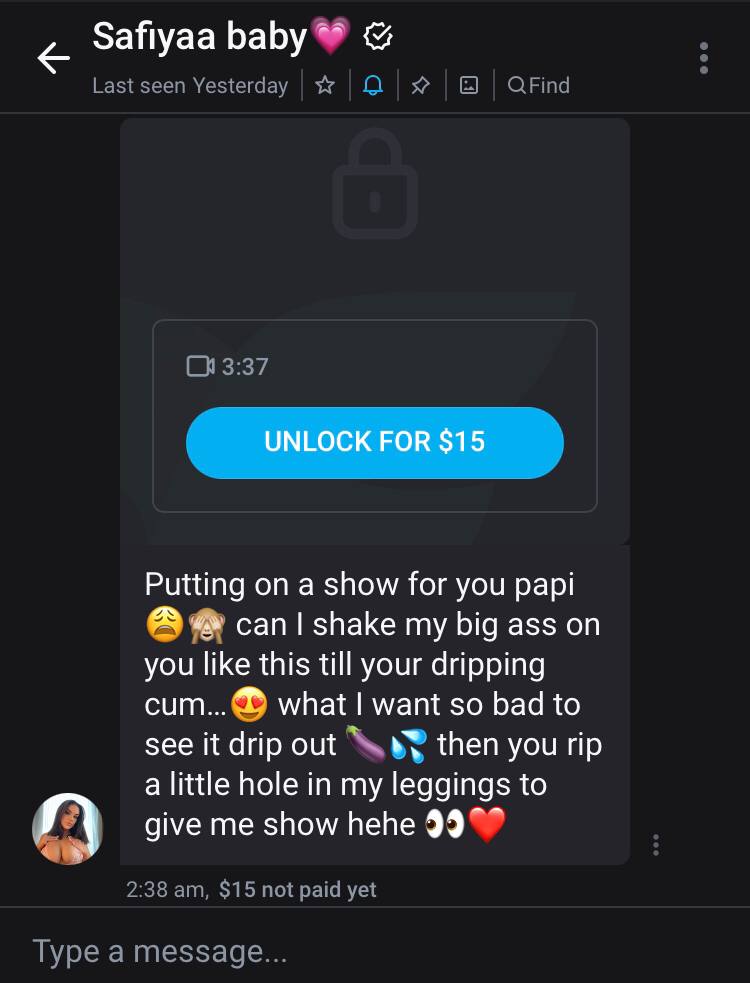Open the sender's profile picture
The image size is (750, 983).
tap(68, 829)
